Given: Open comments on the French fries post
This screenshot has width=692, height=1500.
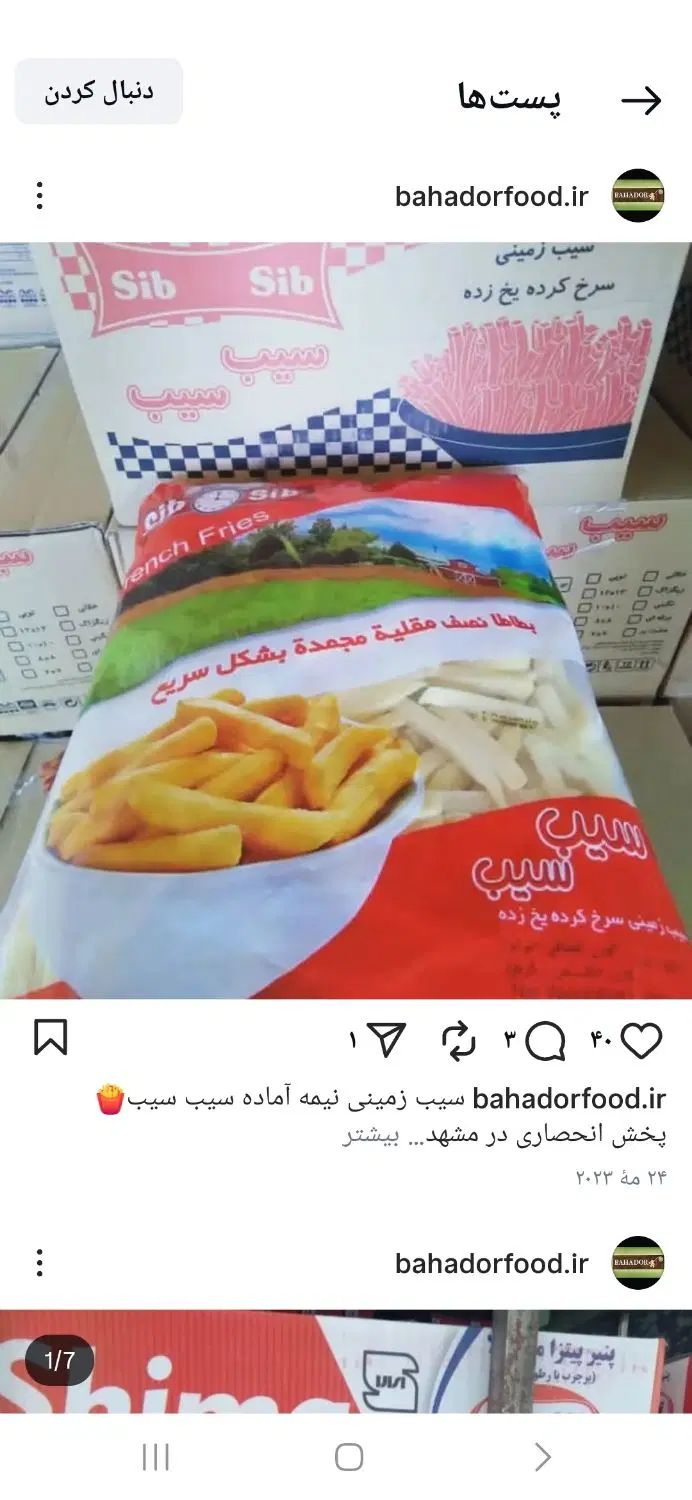Looking at the screenshot, I should (x=545, y=1041).
